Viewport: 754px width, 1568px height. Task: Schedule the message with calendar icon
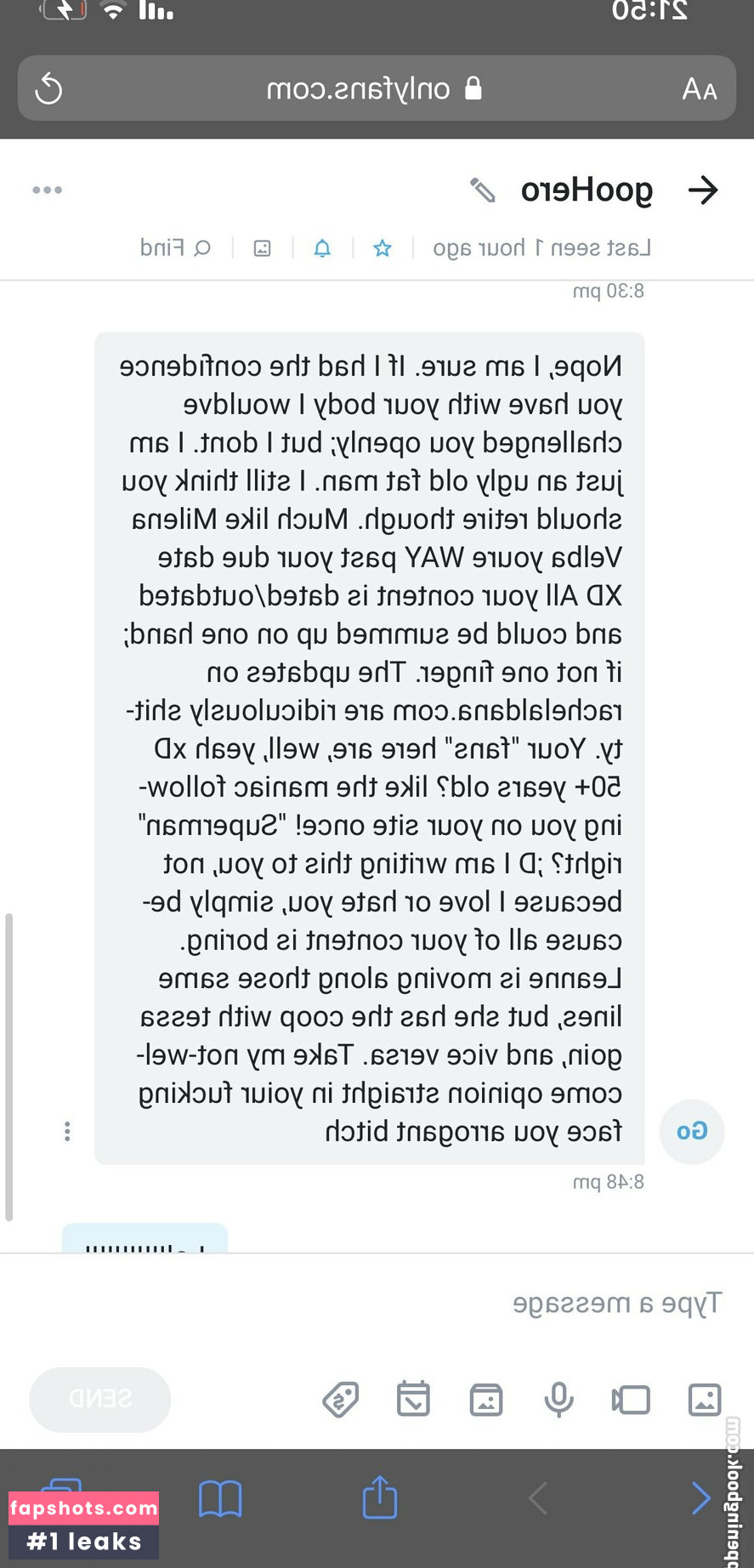click(x=413, y=1399)
